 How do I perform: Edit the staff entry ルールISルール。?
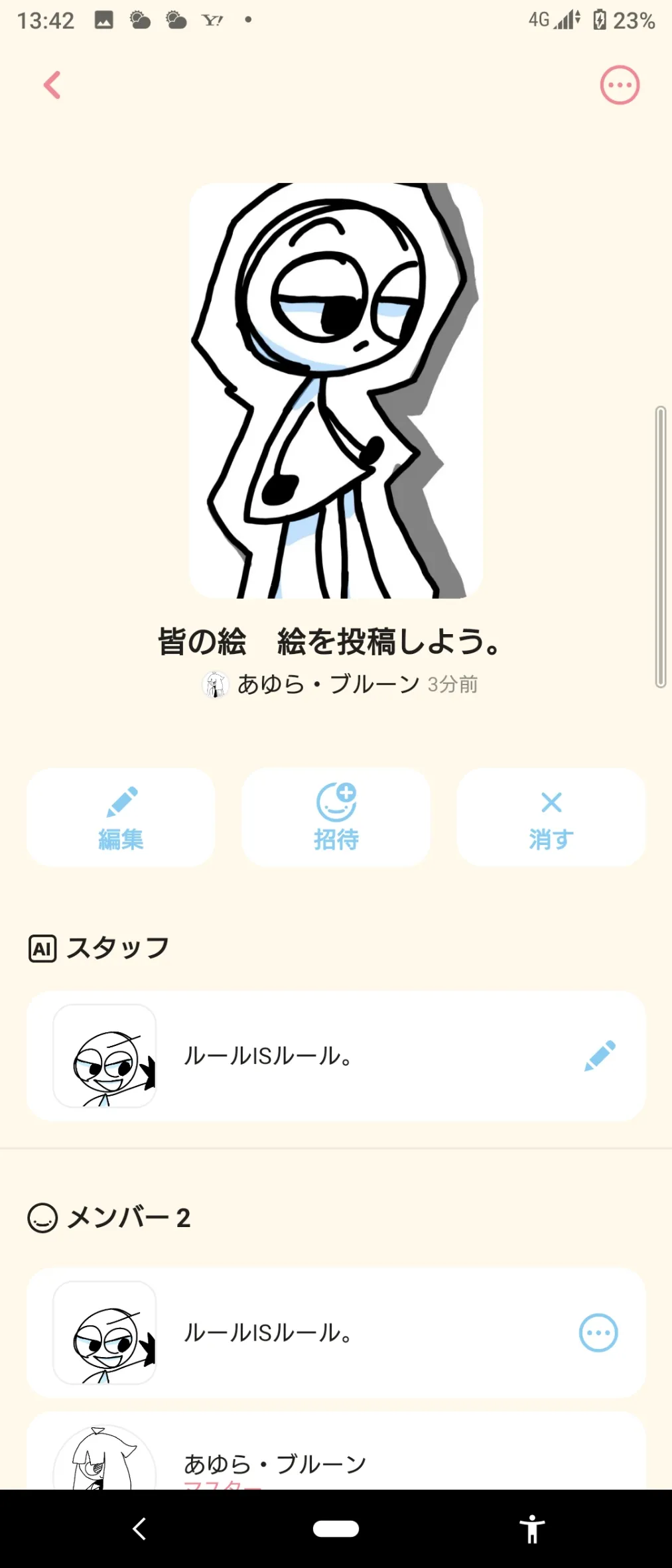[600, 1056]
